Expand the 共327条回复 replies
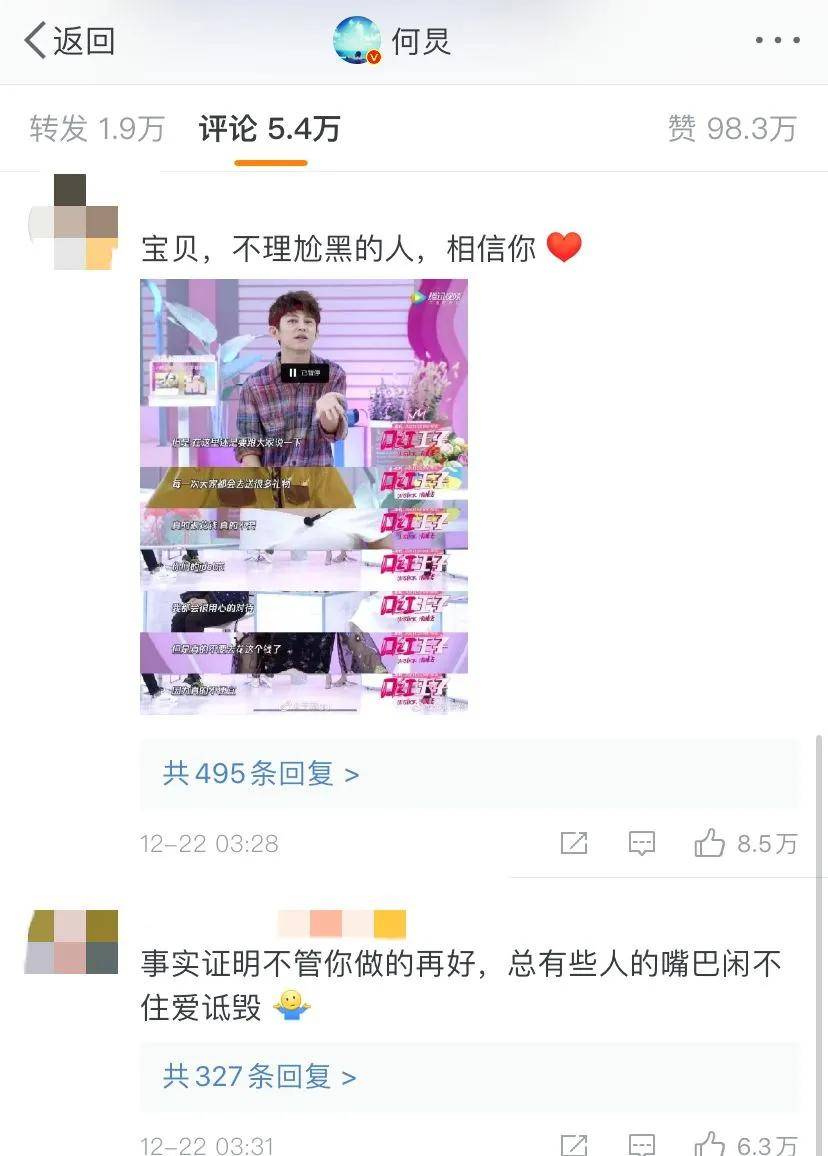Image resolution: width=828 pixels, height=1156 pixels. pos(259,1077)
